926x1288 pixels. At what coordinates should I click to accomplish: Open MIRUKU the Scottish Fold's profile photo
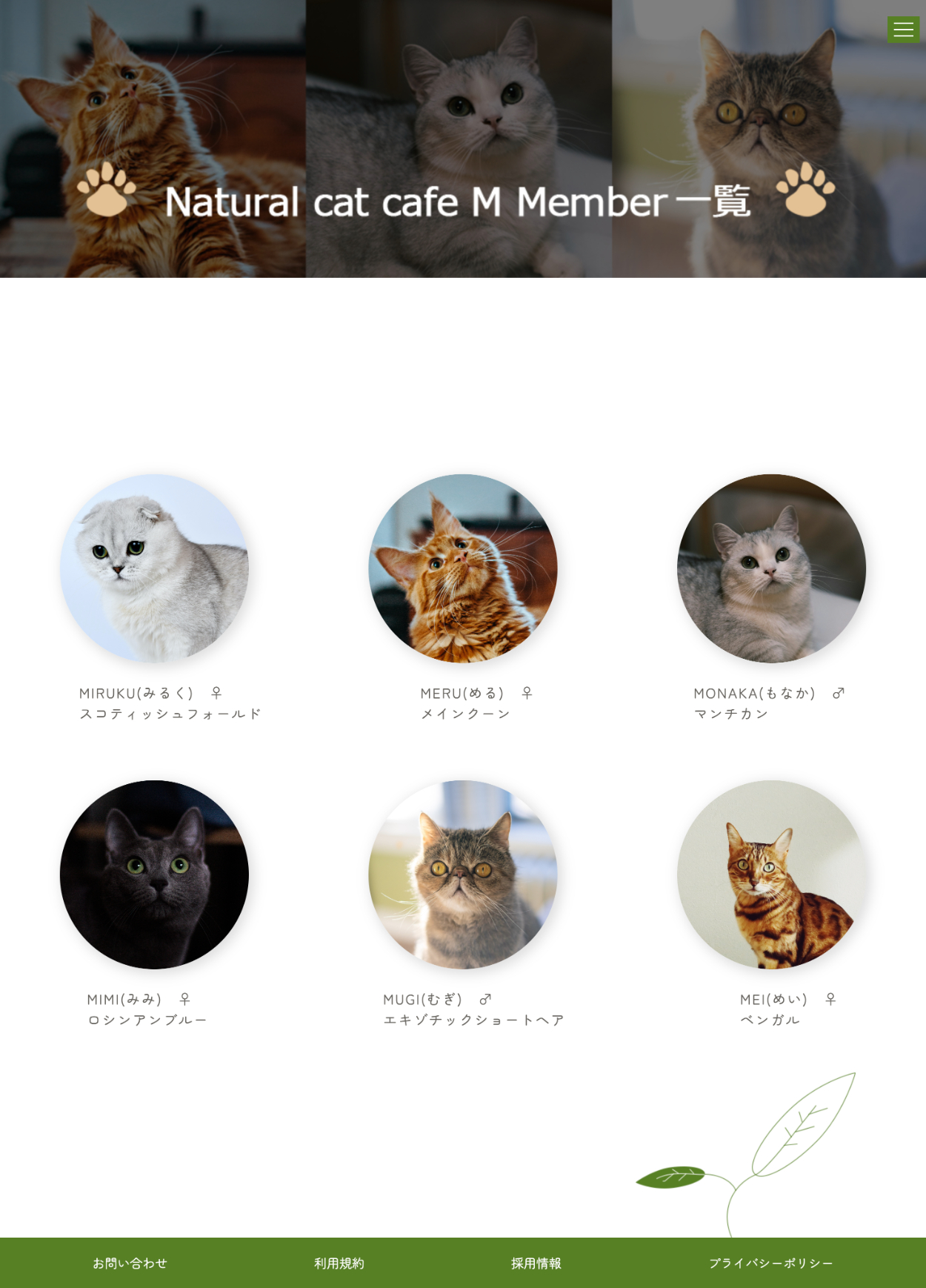(154, 568)
